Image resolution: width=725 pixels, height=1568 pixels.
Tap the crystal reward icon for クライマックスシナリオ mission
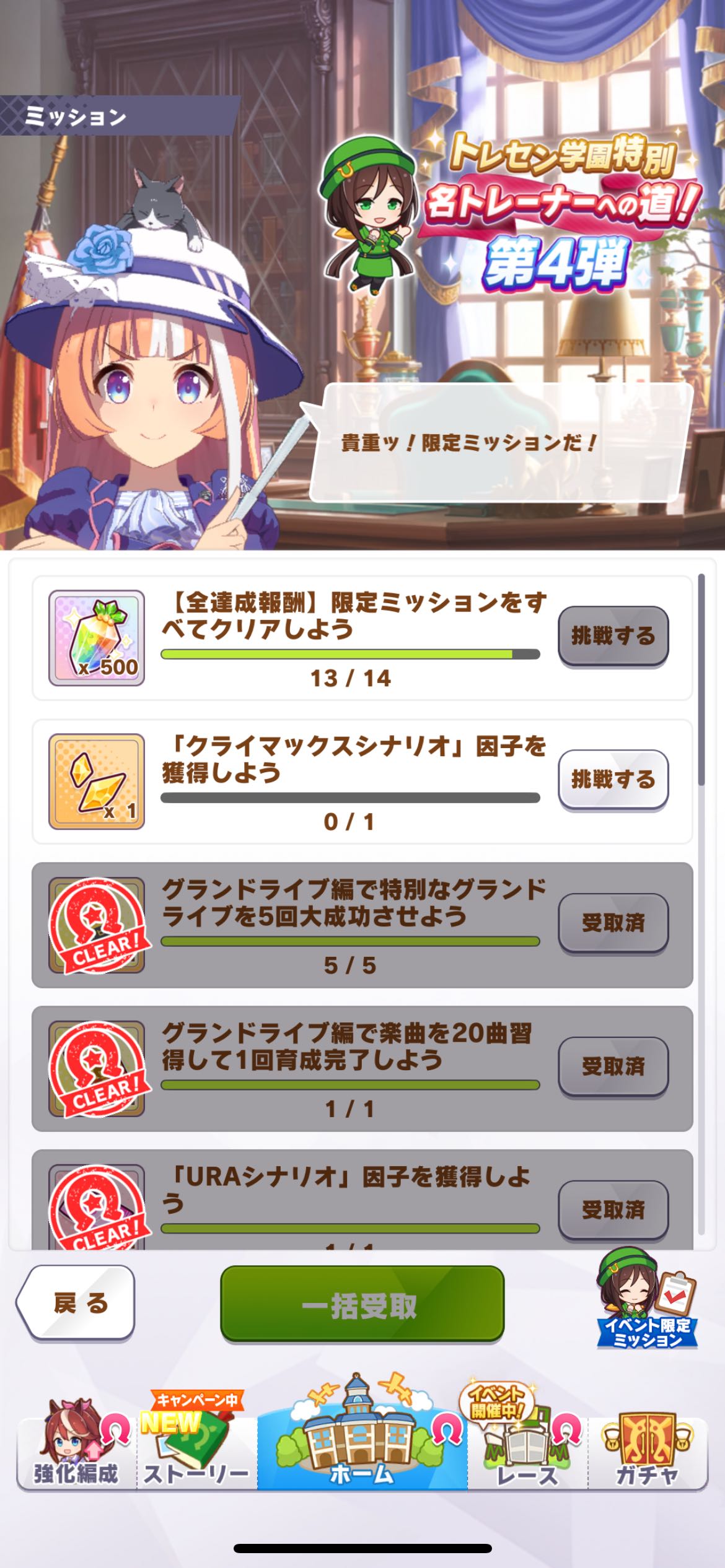[x=97, y=782]
